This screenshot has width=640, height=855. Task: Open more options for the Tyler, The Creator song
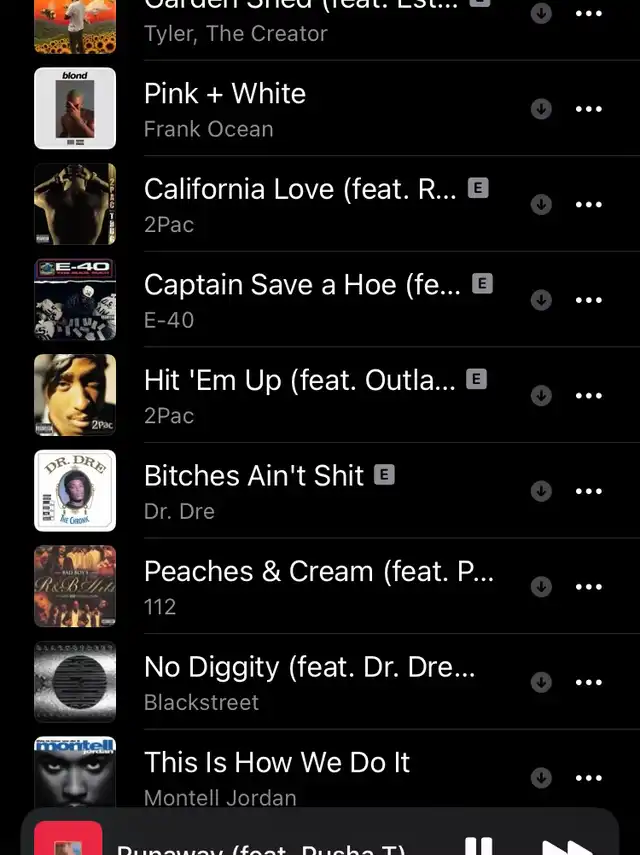[x=589, y=15]
